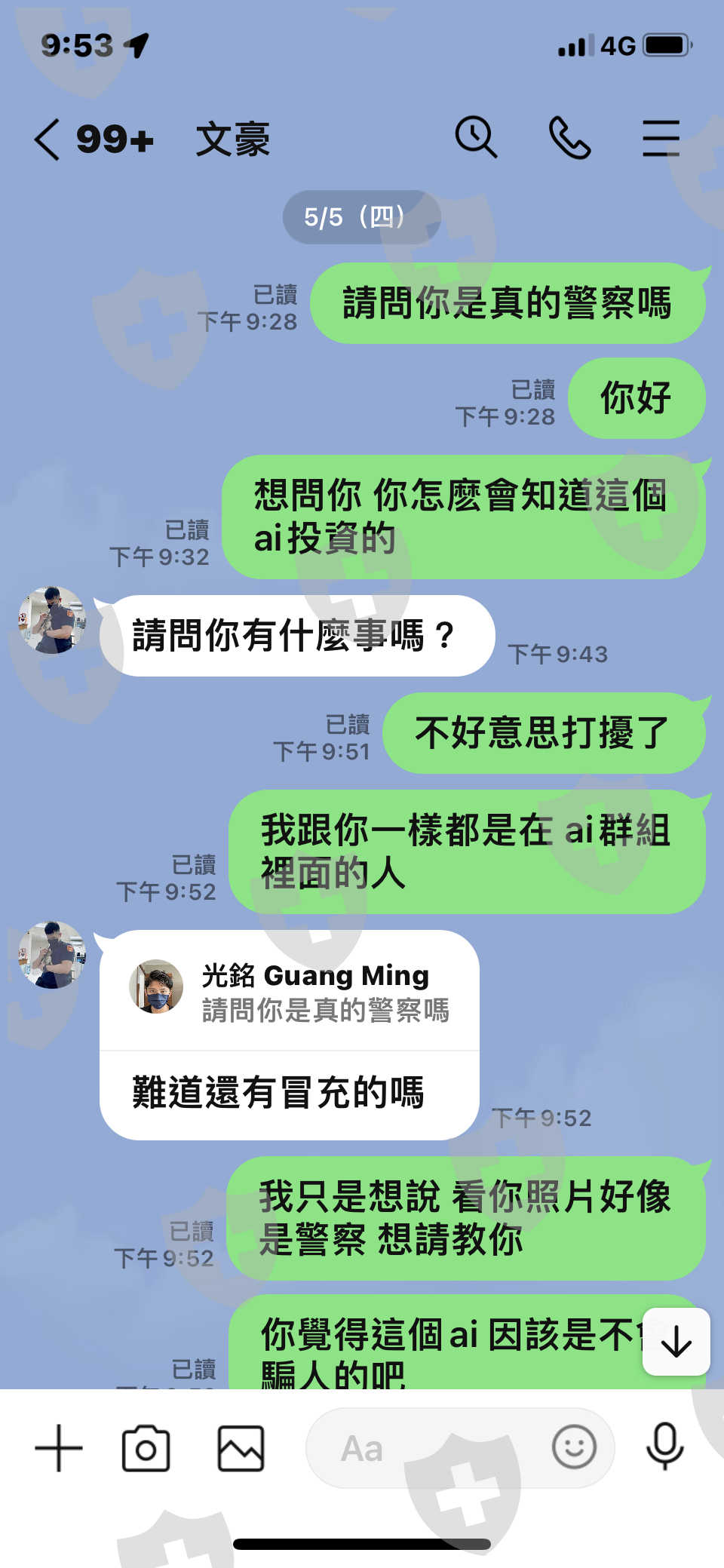Open the sender's profile picture beside 請問你有什麼事嗎

coord(52,620)
